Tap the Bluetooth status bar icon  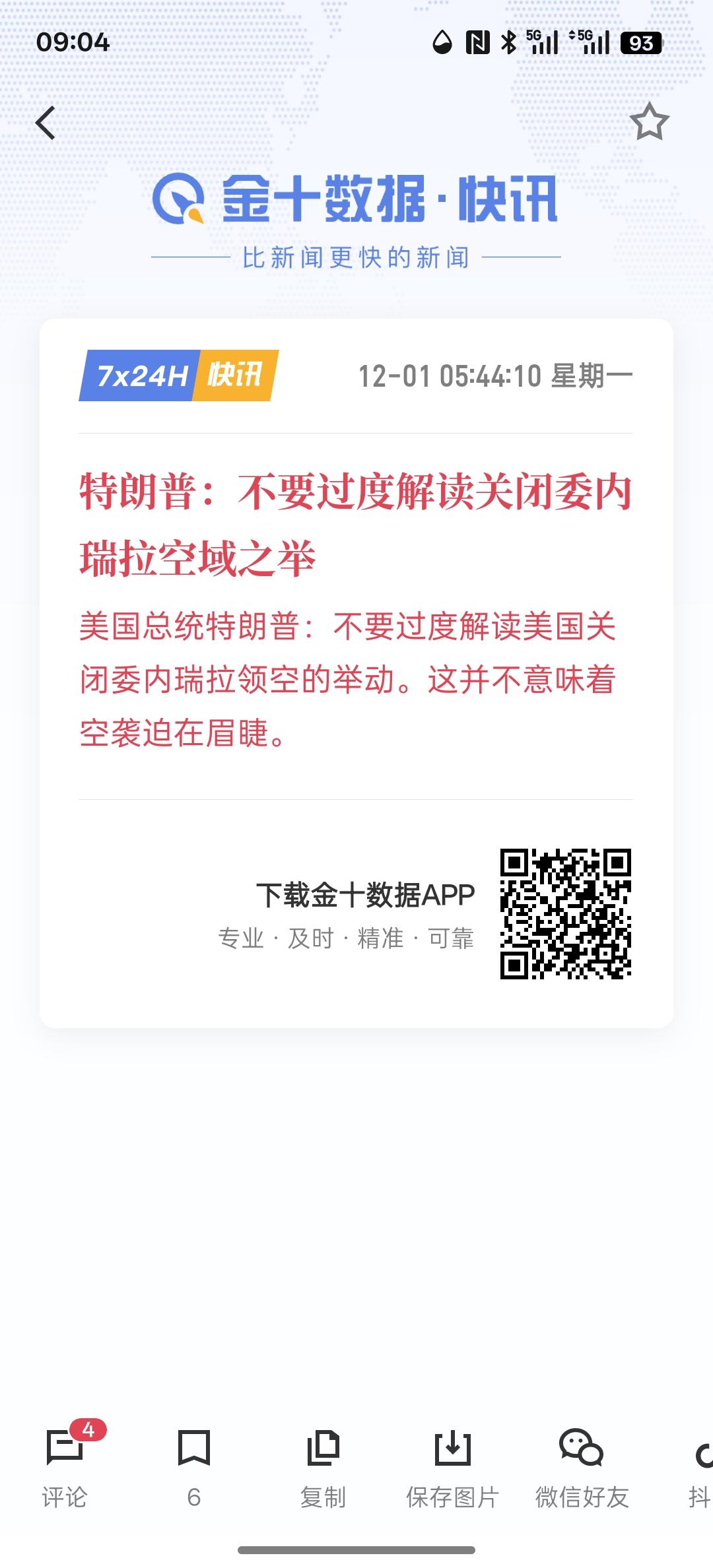point(508,42)
